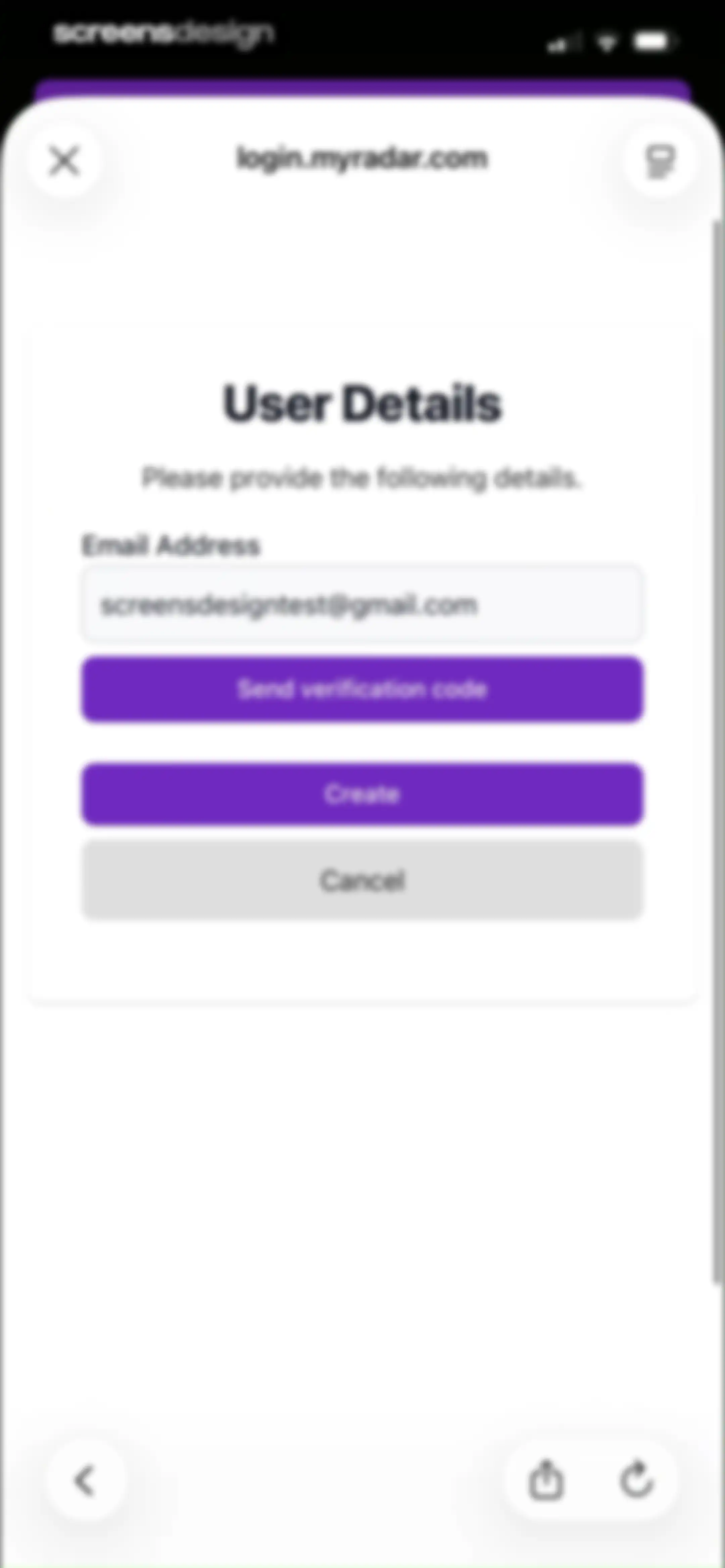Tap Send verification code

pos(362,689)
